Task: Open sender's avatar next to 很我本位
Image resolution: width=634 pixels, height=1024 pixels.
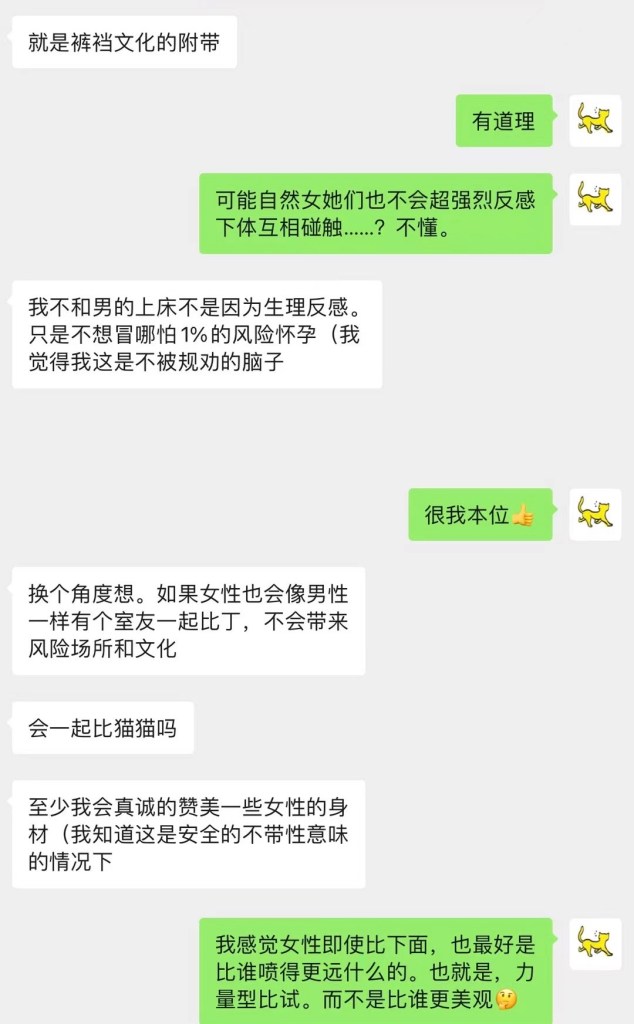Action: (x=595, y=515)
